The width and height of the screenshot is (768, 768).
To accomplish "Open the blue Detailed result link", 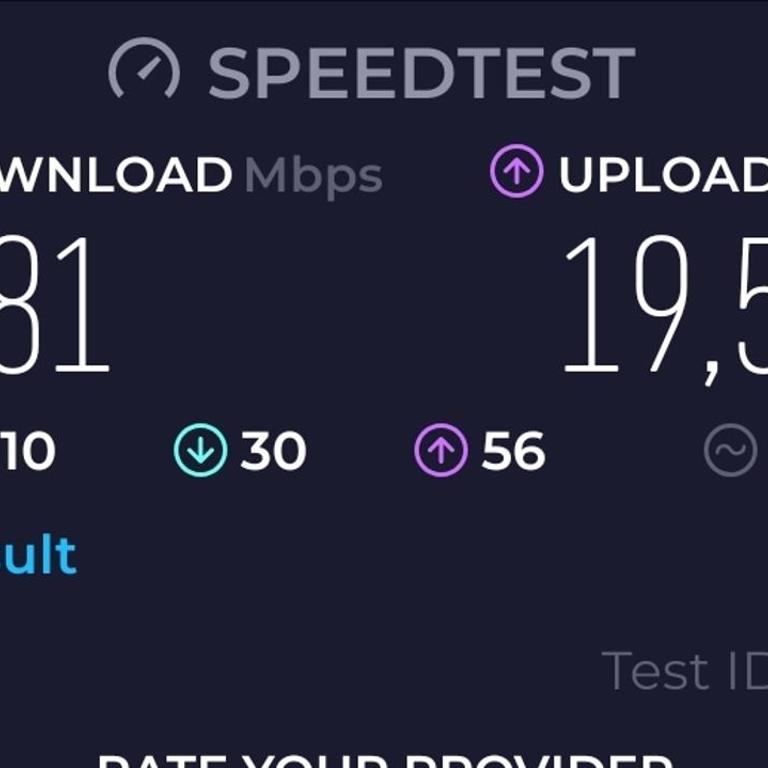I will [x=38, y=555].
